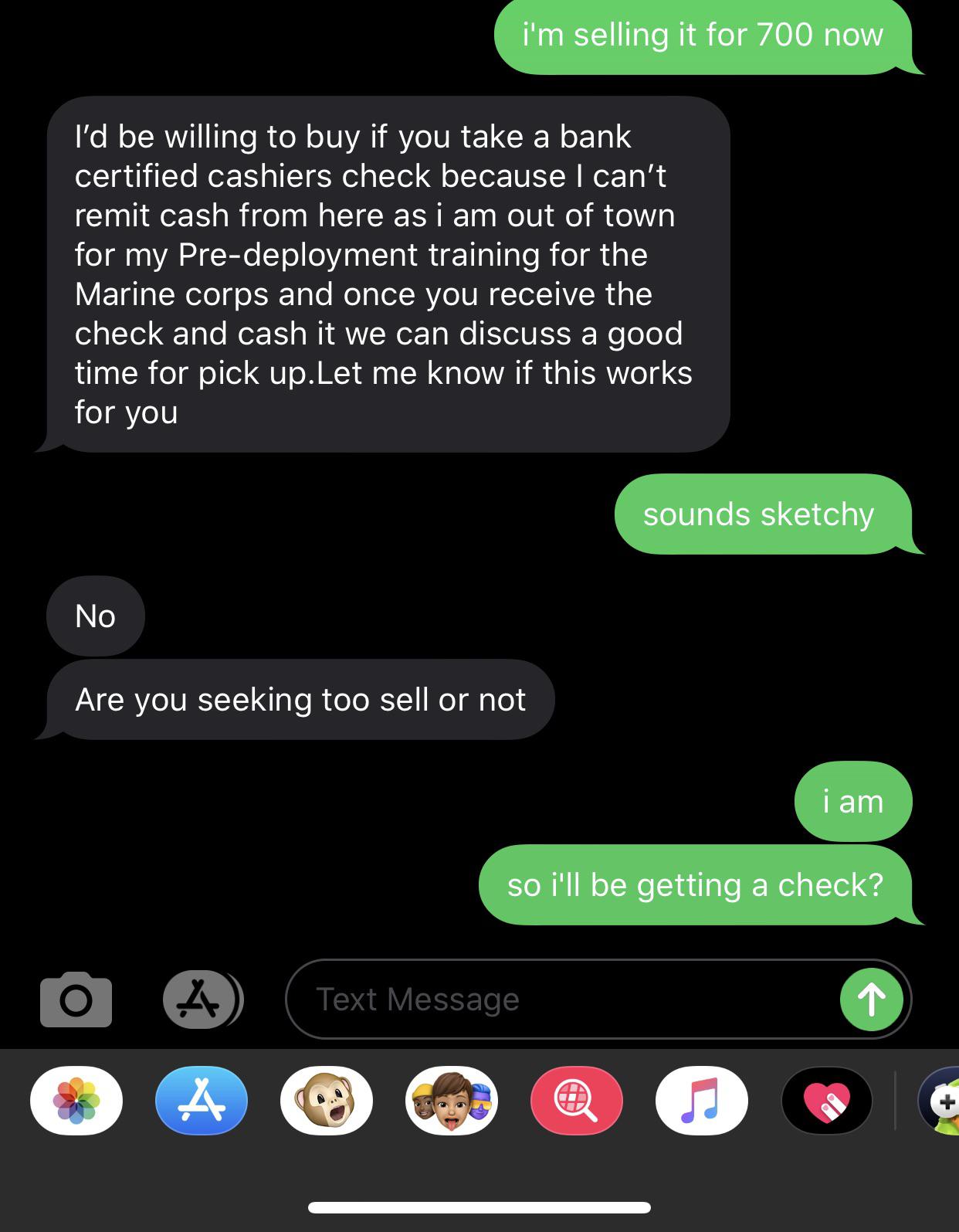Open the App Store for iMessage
The image size is (959, 1232).
[x=202, y=1101]
